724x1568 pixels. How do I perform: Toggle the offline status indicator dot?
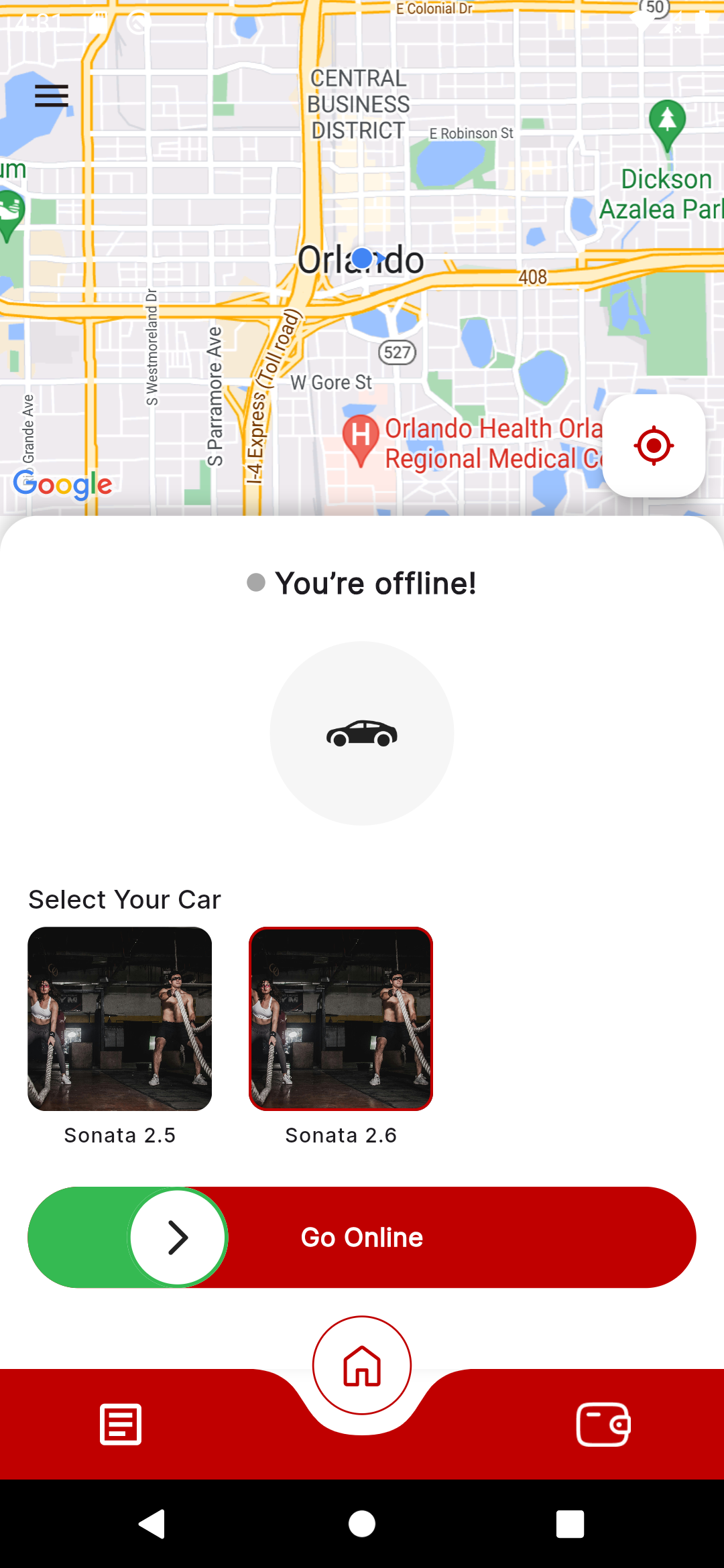tap(257, 583)
